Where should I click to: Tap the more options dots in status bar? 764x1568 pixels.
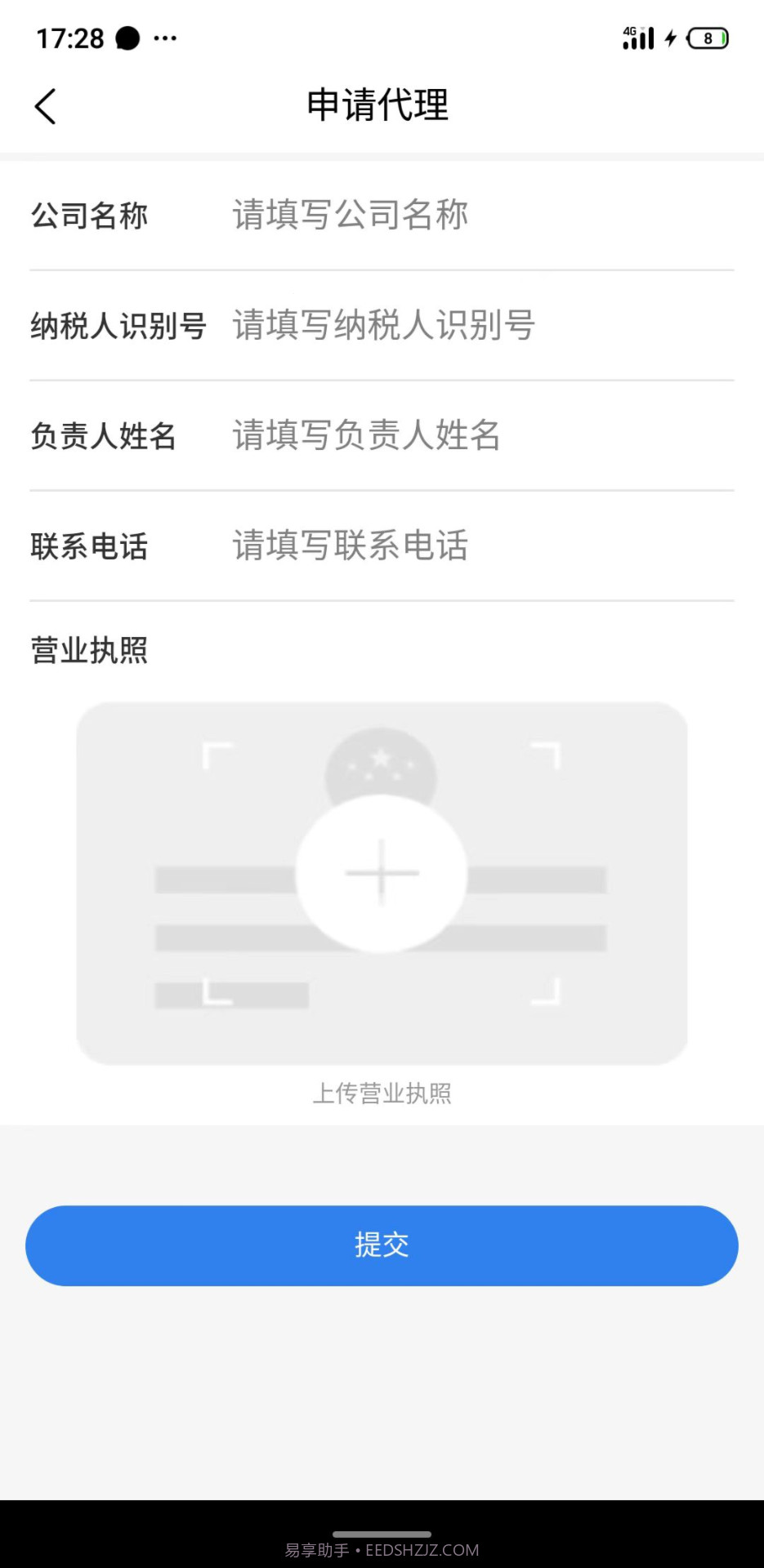[168, 37]
